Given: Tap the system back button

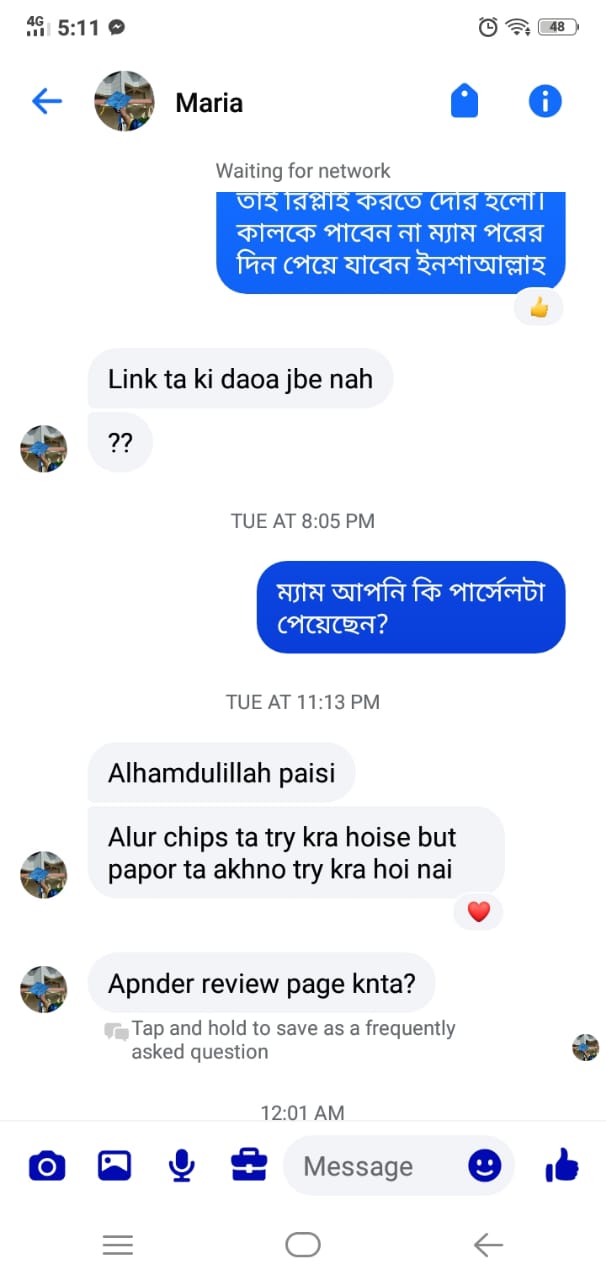Looking at the screenshot, I should [x=488, y=1244].
